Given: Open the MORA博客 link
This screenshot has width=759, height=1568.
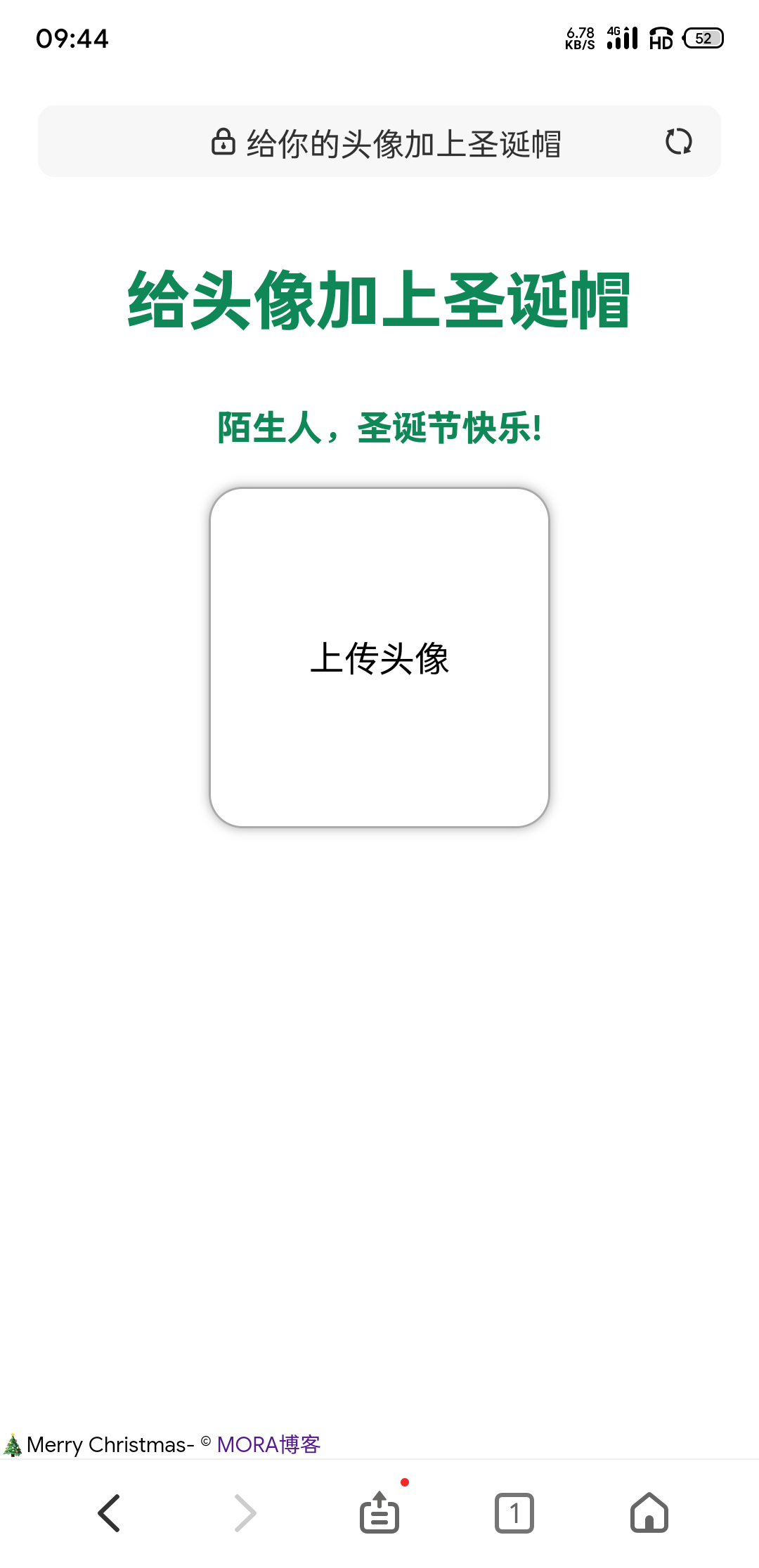Looking at the screenshot, I should [268, 1444].
